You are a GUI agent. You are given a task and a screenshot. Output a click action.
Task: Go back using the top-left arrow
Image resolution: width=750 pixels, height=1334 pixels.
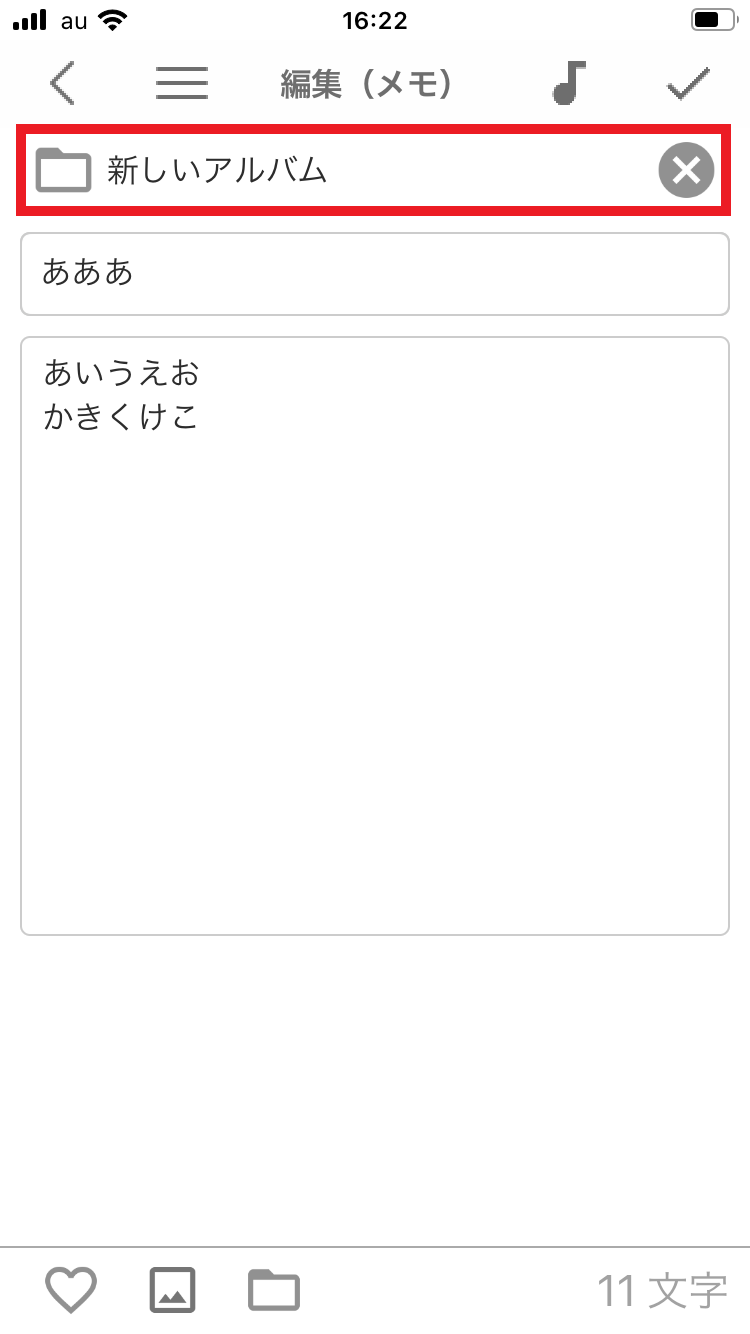[x=62, y=84]
